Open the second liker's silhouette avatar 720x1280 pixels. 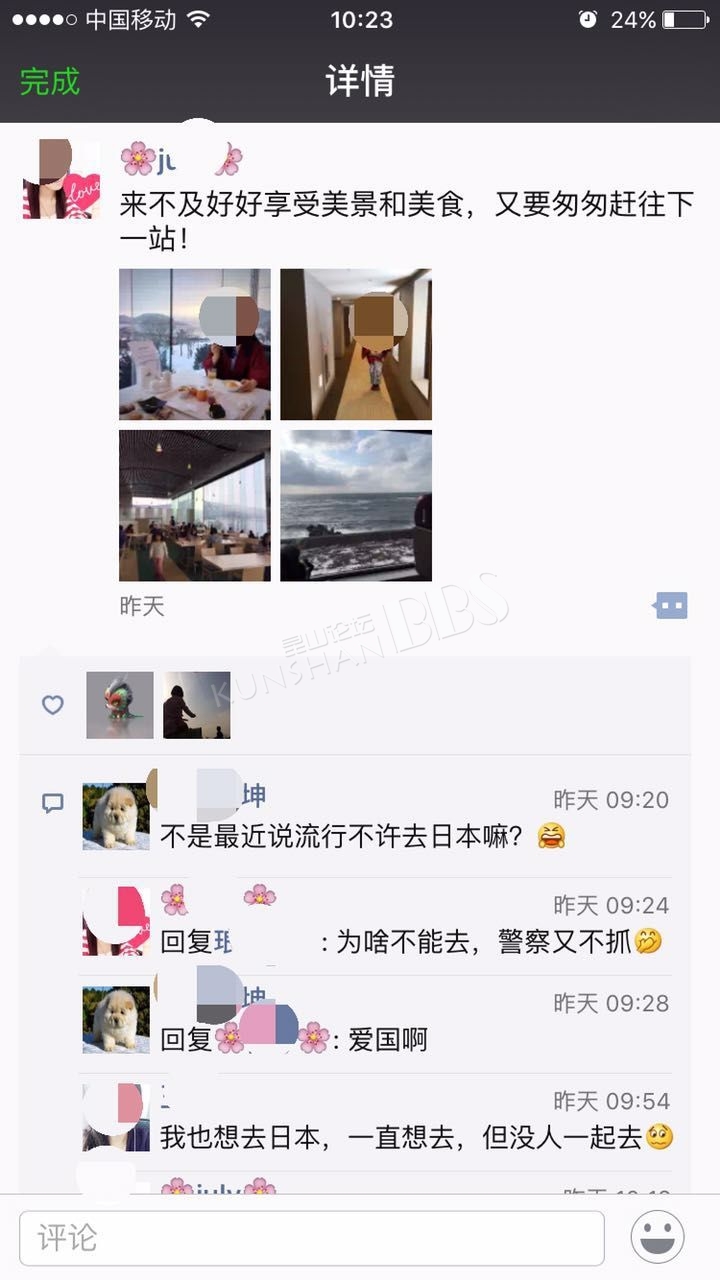coord(197,705)
